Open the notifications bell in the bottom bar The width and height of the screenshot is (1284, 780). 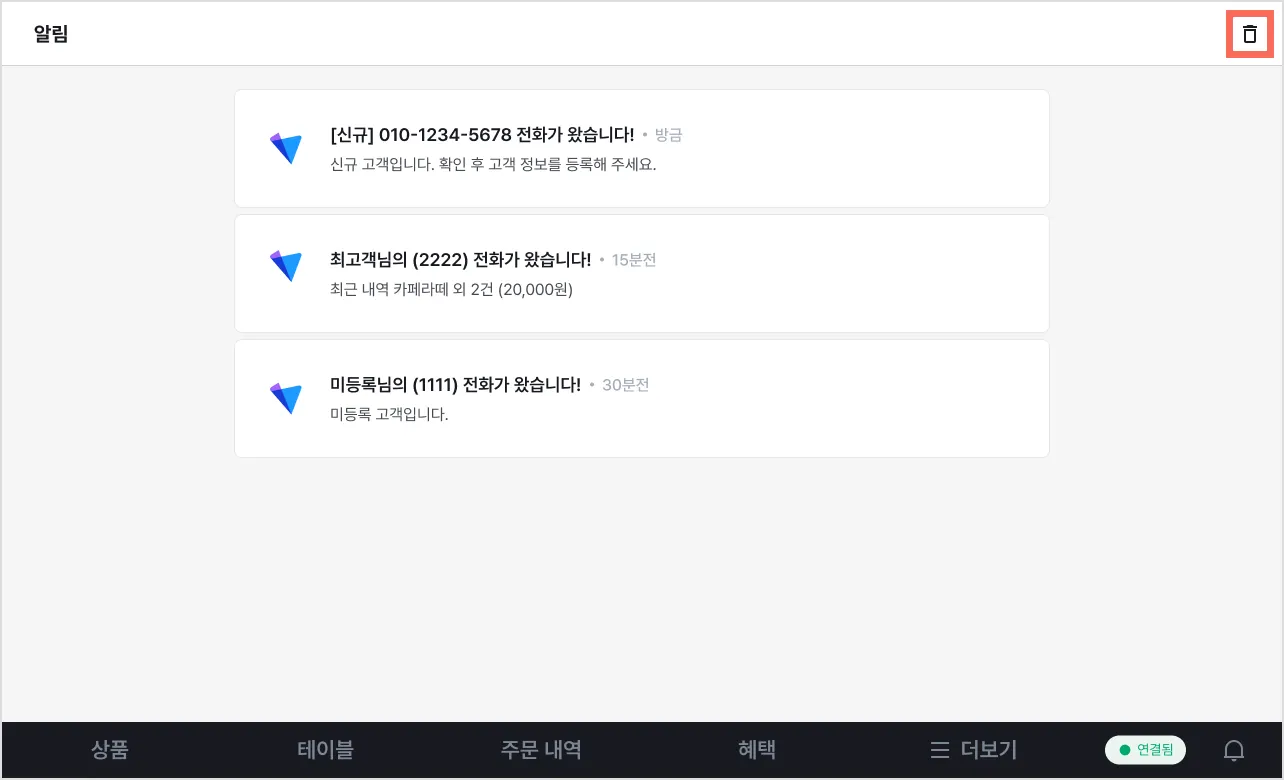click(x=1234, y=750)
